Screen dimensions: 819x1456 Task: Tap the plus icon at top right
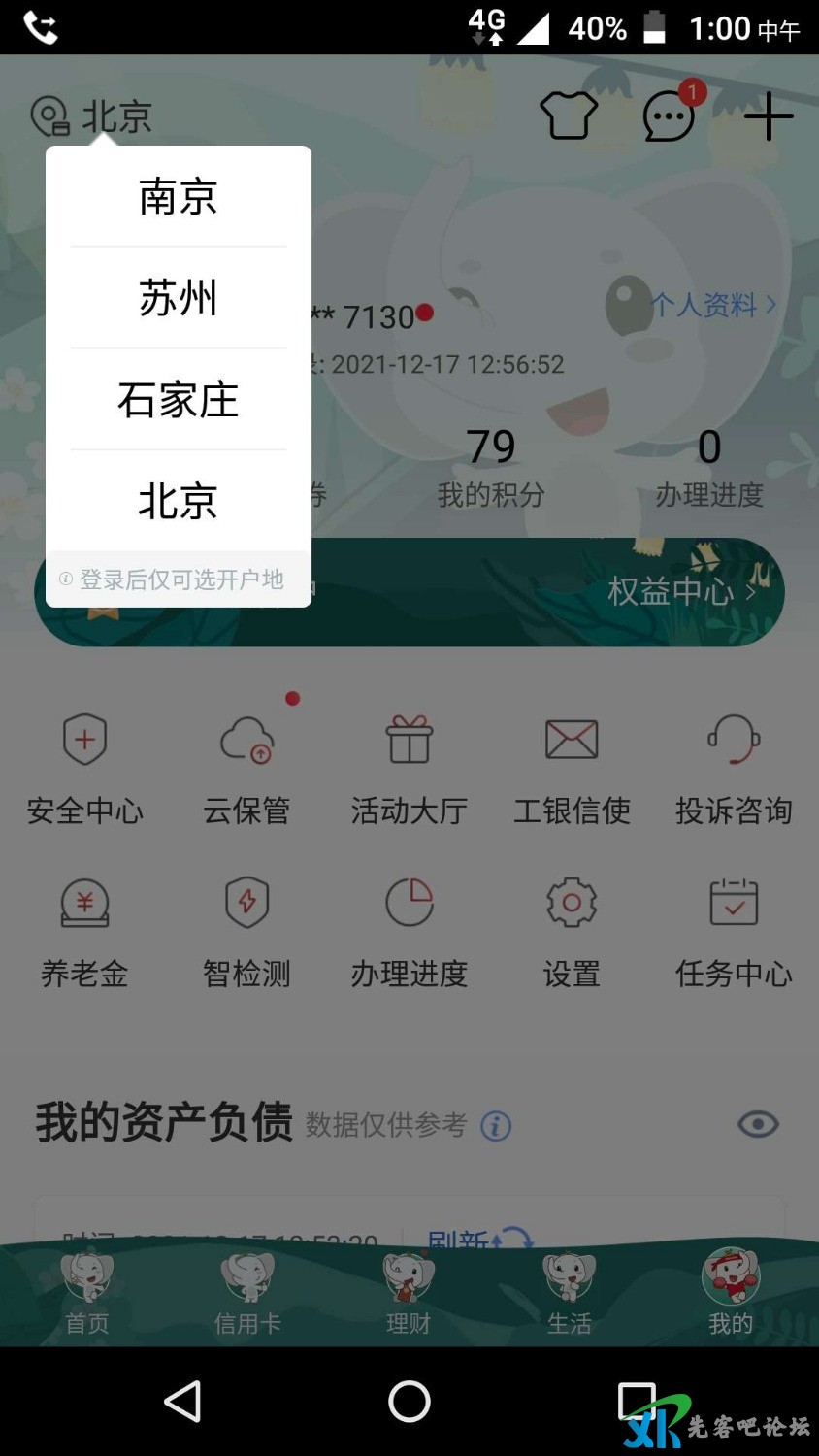770,116
